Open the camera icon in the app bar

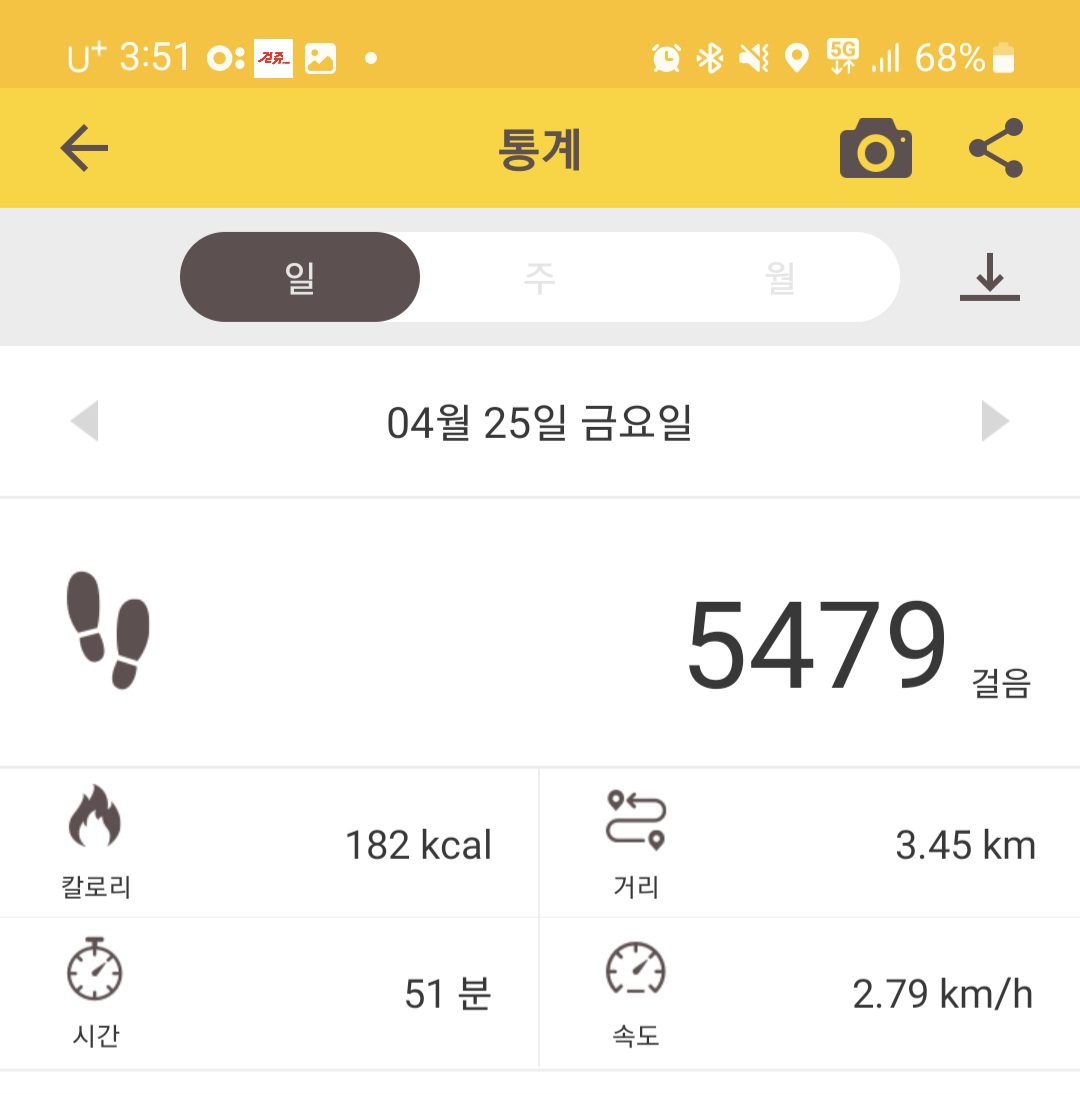875,149
